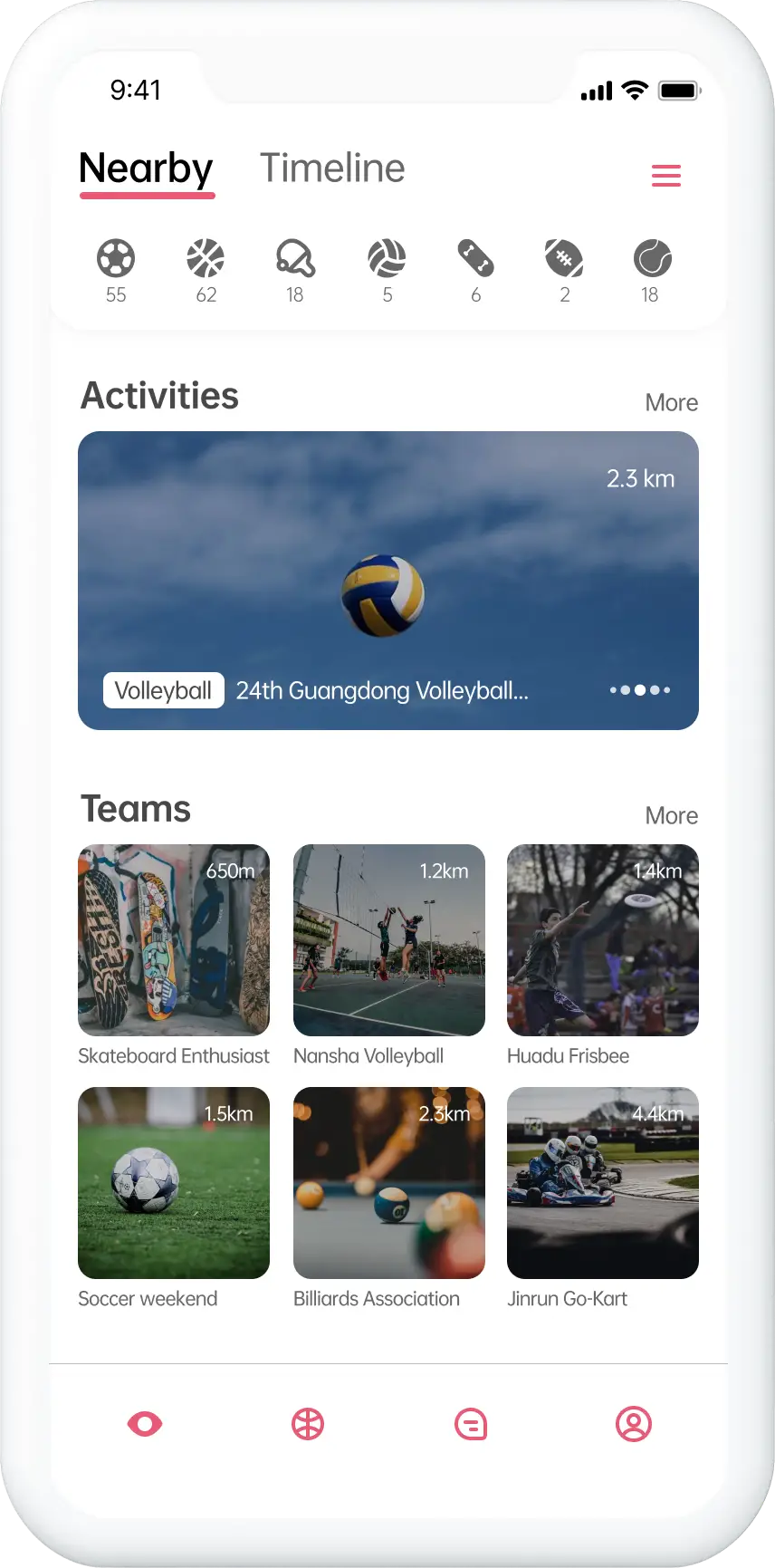Viewport: 775px width, 1568px height.
Task: Tap the Volleyball label on the activity card
Action: [163, 690]
